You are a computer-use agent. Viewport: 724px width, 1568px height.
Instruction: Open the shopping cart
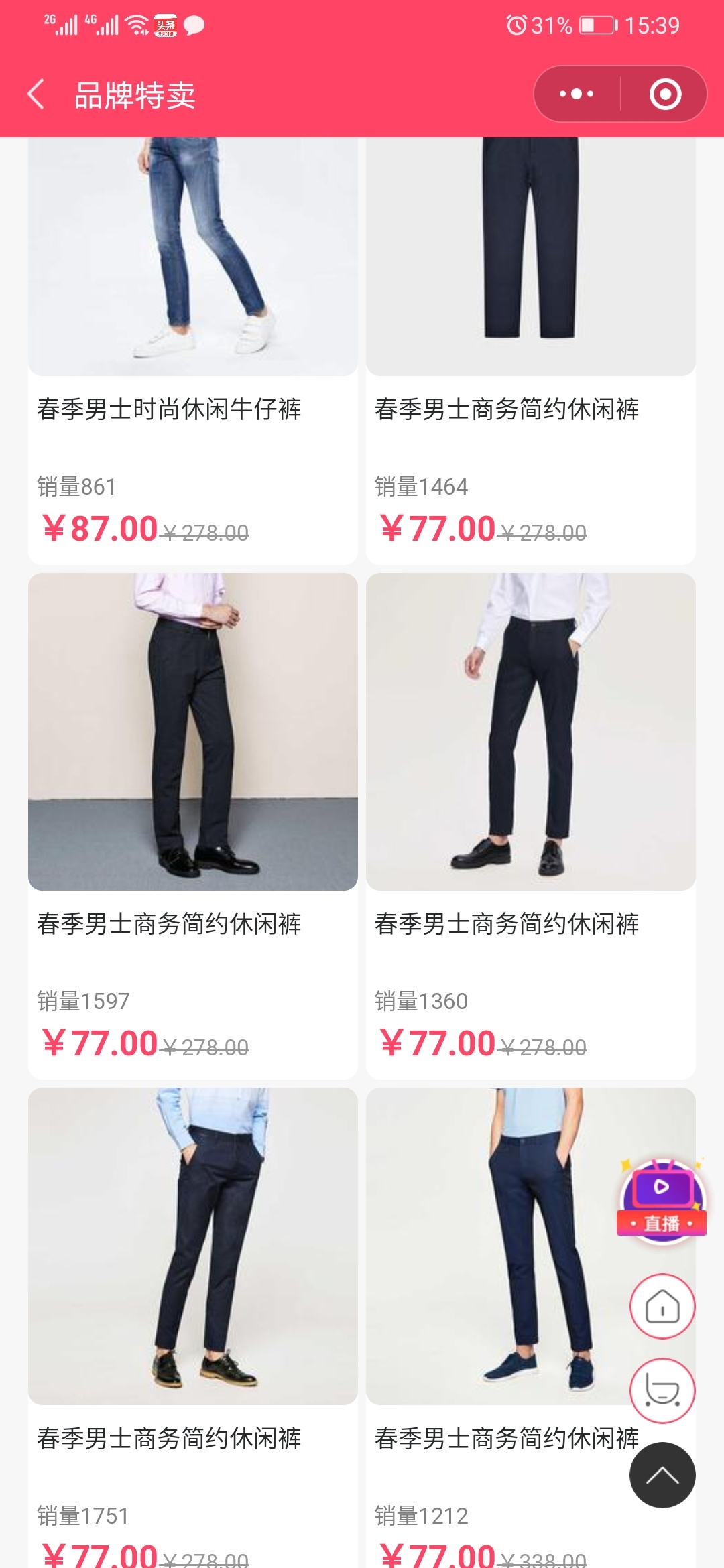pos(662,1390)
